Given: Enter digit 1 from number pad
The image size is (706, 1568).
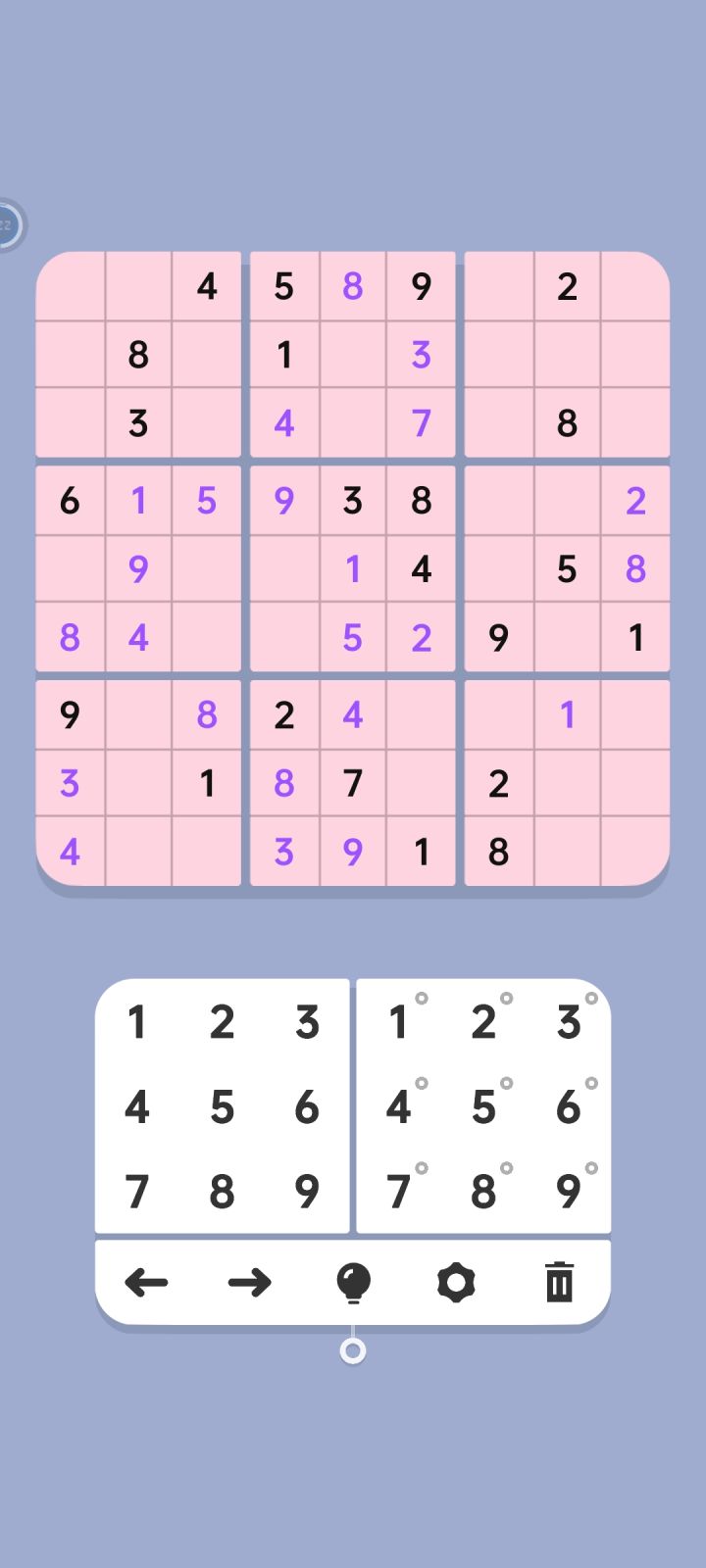Looking at the screenshot, I should [x=136, y=1022].
